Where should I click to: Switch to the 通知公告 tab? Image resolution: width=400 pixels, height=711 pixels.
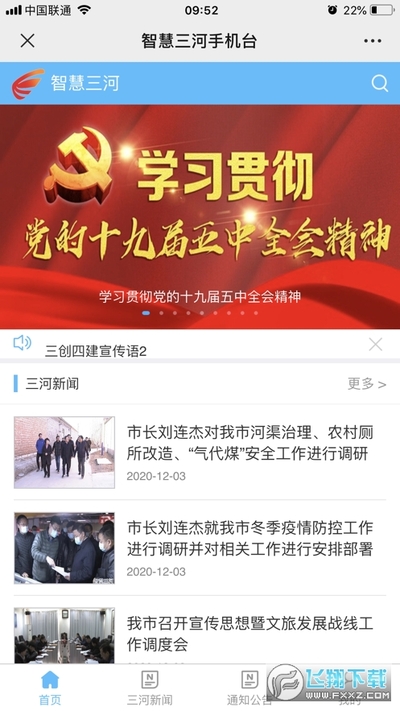click(x=249, y=688)
